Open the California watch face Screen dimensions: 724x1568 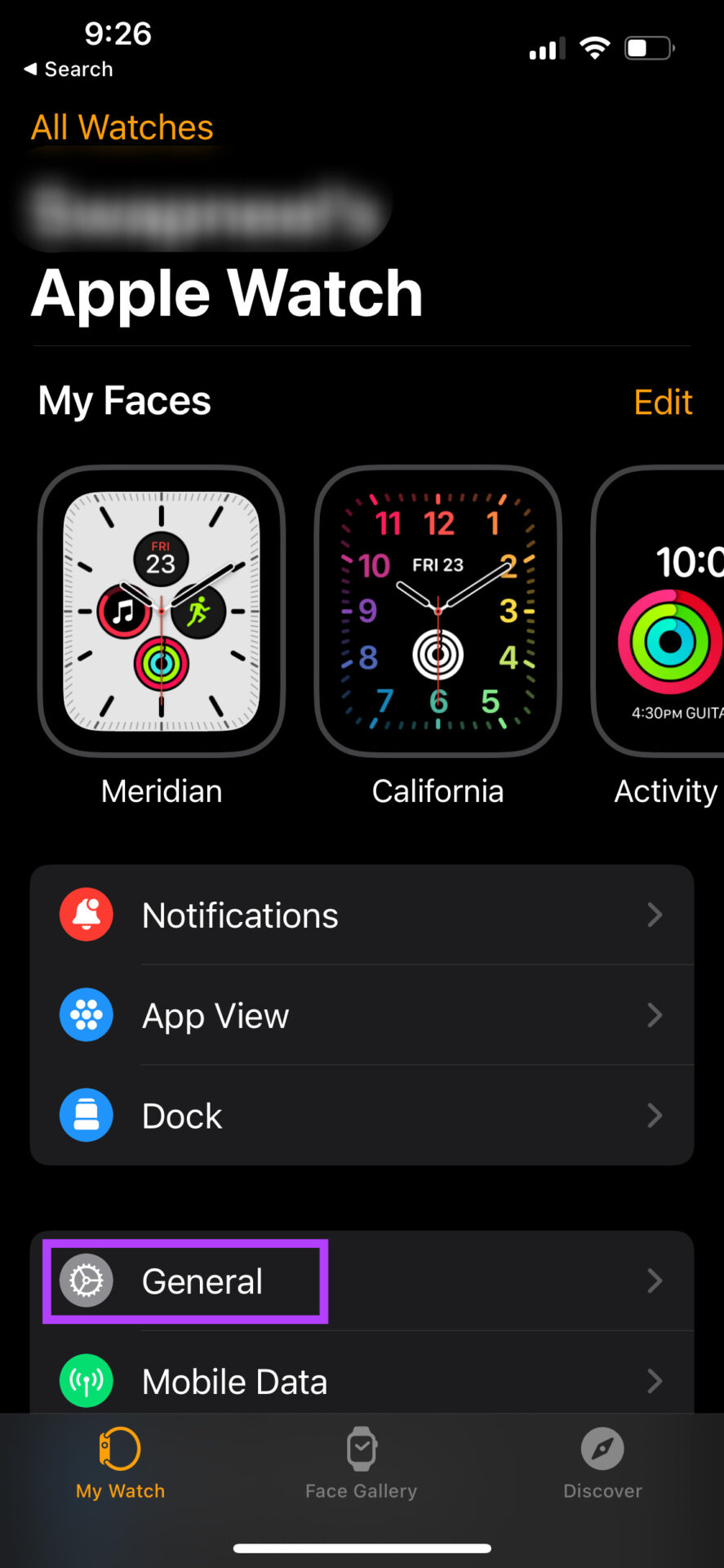point(438,612)
